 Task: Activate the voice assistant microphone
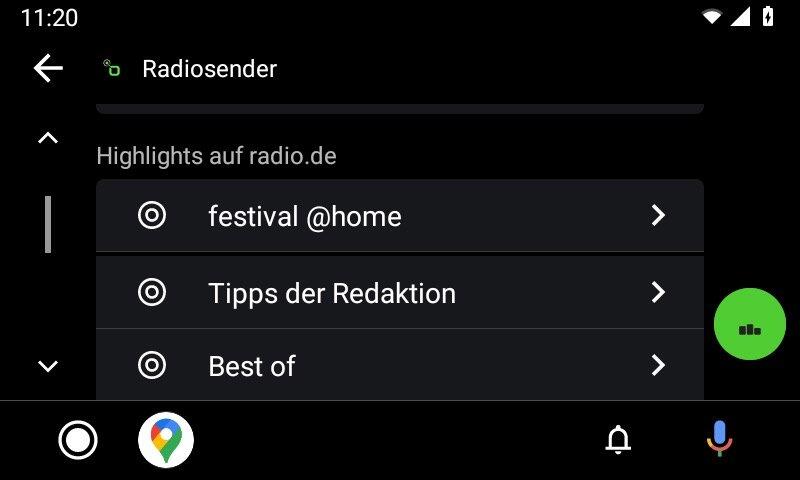click(718, 440)
